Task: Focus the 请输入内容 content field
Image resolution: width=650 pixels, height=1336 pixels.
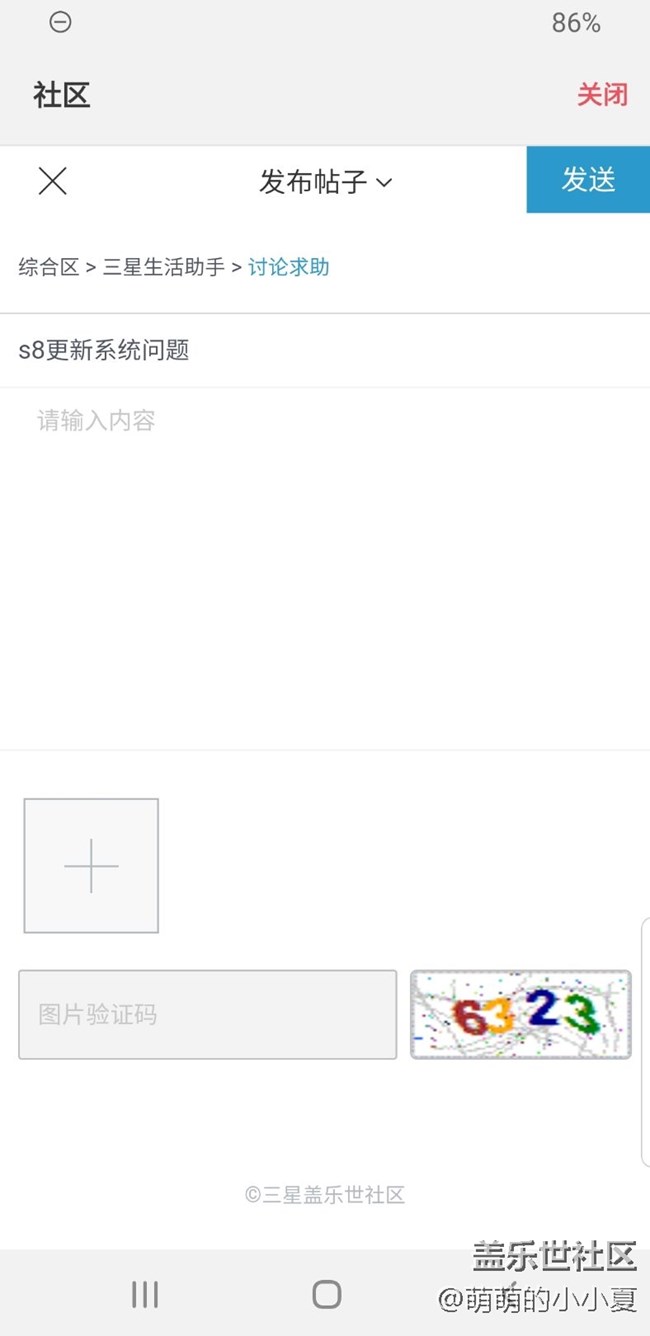Action: (324, 560)
